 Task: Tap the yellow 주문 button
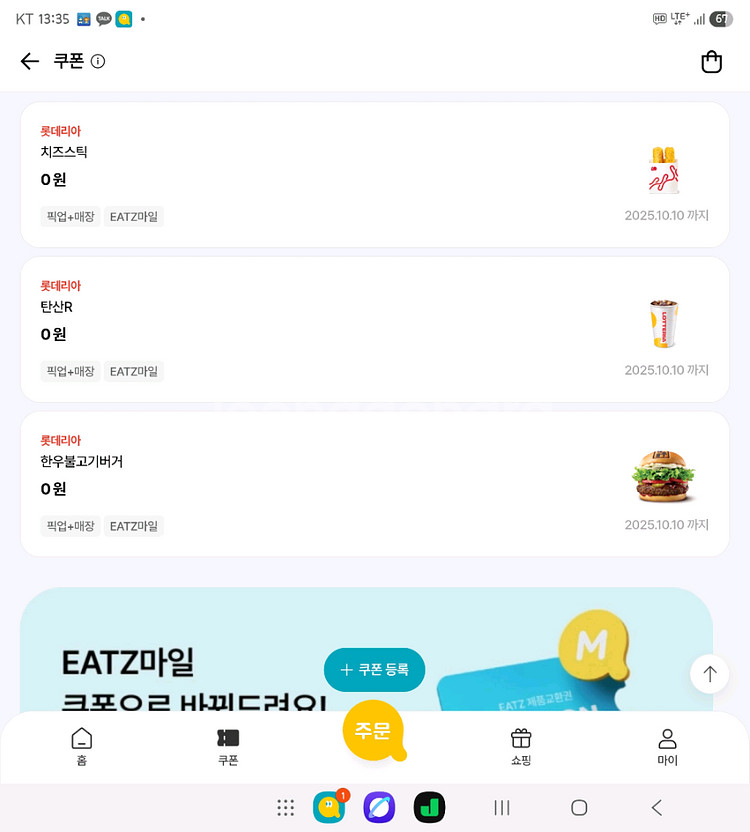point(373,731)
